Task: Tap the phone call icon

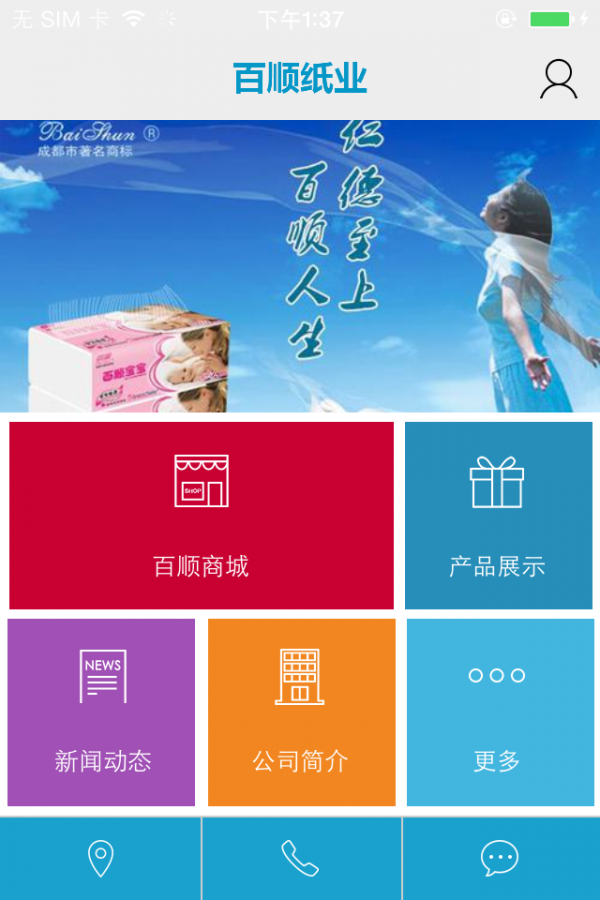Action: pos(300,859)
